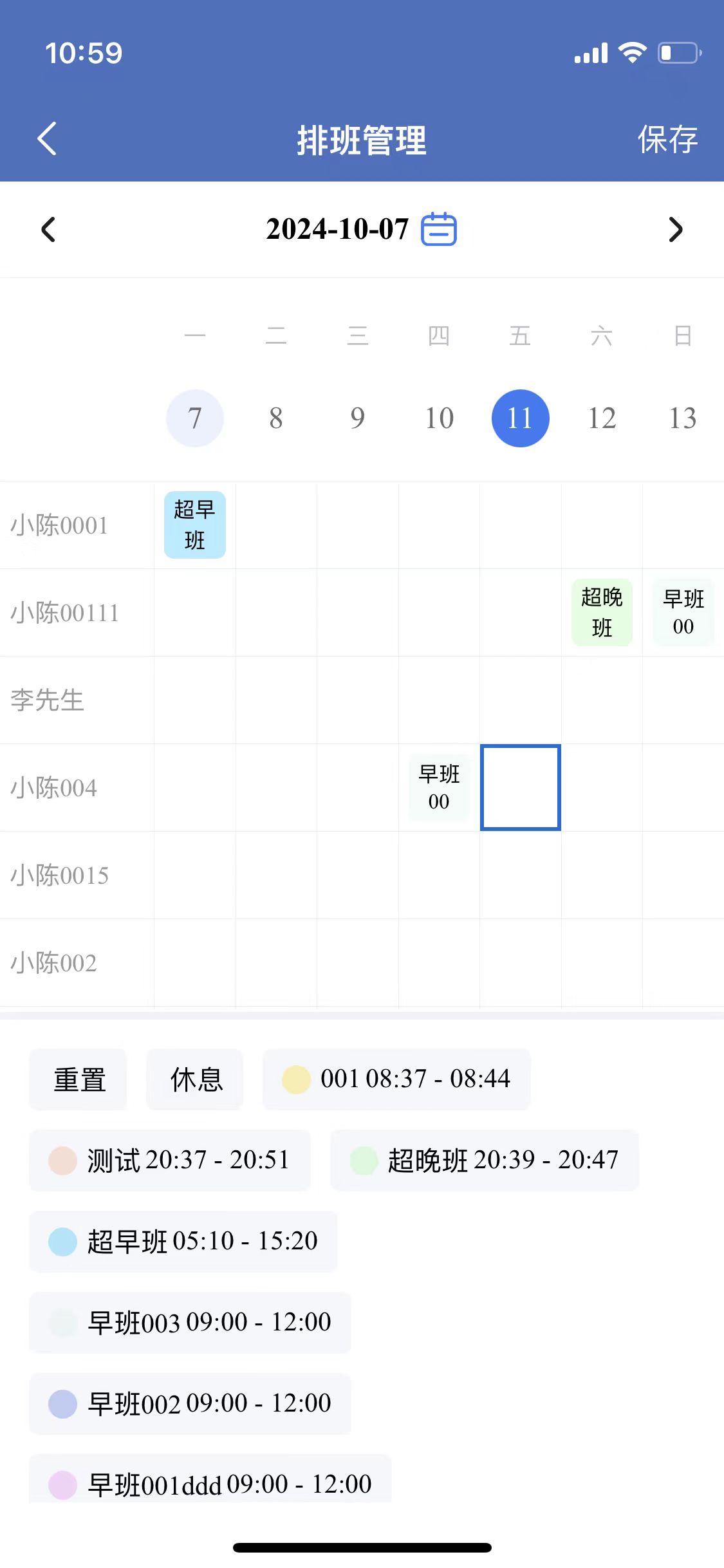724x1568 pixels.
Task: Tap 超早班 shift cell for 小陈0001
Action: point(194,525)
